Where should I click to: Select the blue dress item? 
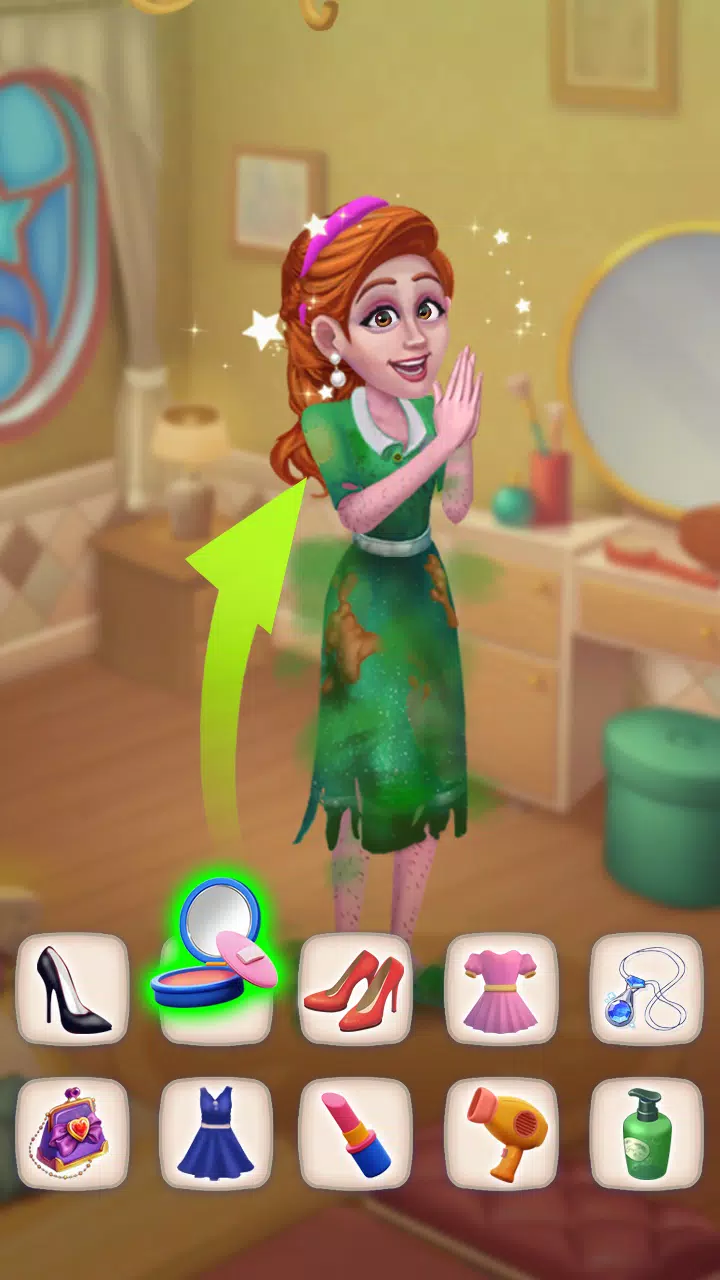coord(216,1133)
